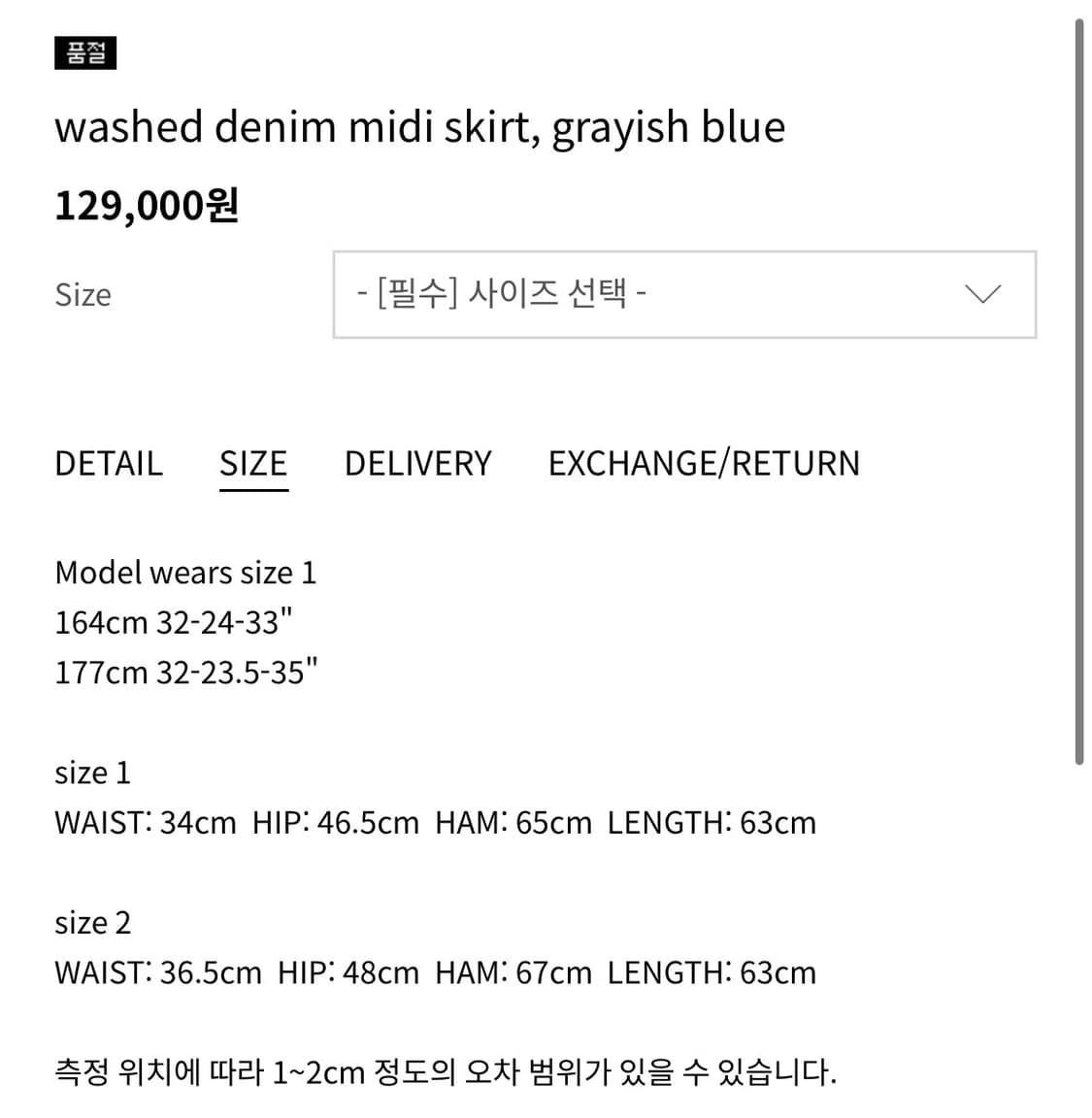Select the DELIVERY tab
Image resolution: width=1092 pixels, height=1118 pixels.
click(417, 463)
